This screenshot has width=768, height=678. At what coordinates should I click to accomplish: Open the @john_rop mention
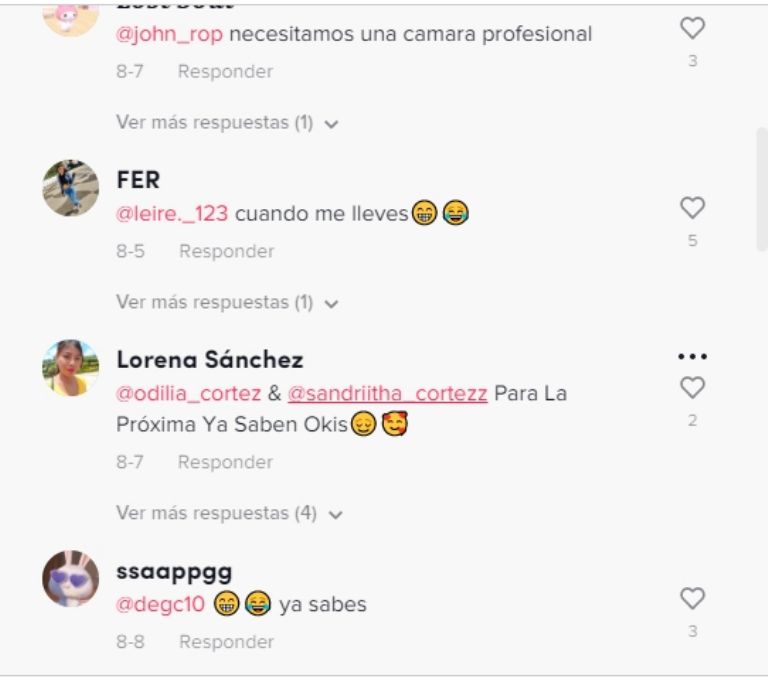tap(170, 34)
